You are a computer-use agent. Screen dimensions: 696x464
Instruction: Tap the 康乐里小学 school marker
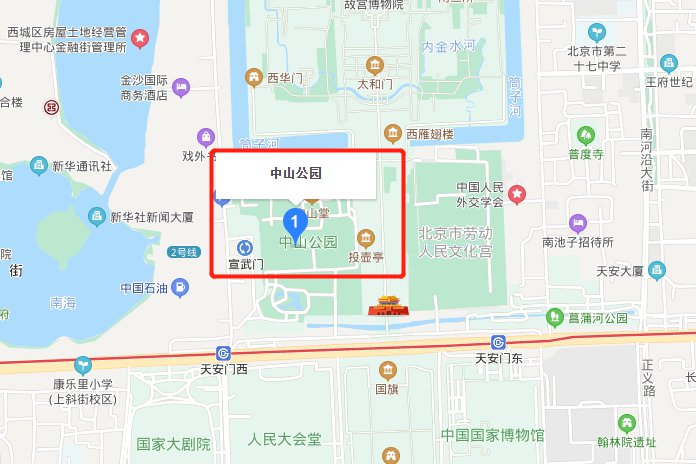(83, 365)
